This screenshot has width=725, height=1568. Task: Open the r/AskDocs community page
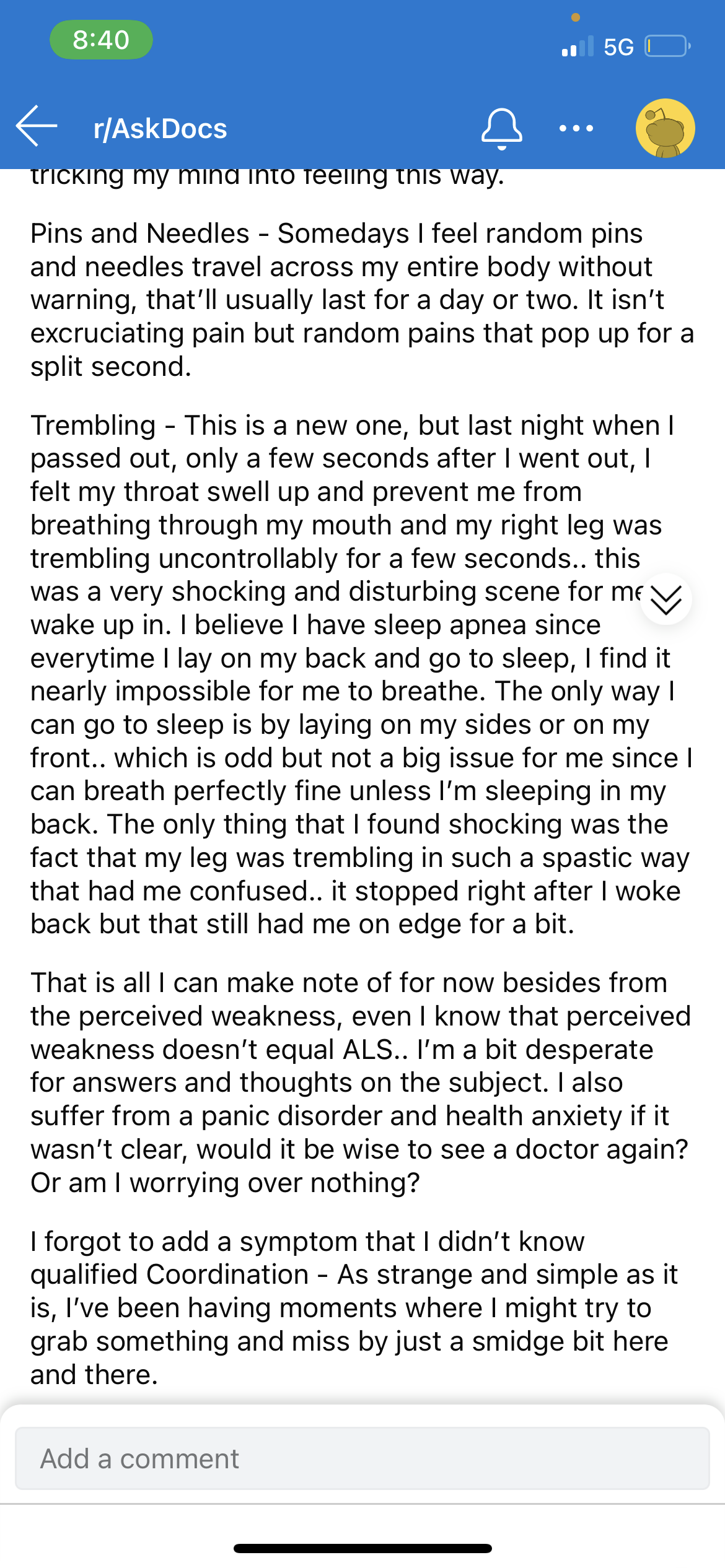[160, 129]
